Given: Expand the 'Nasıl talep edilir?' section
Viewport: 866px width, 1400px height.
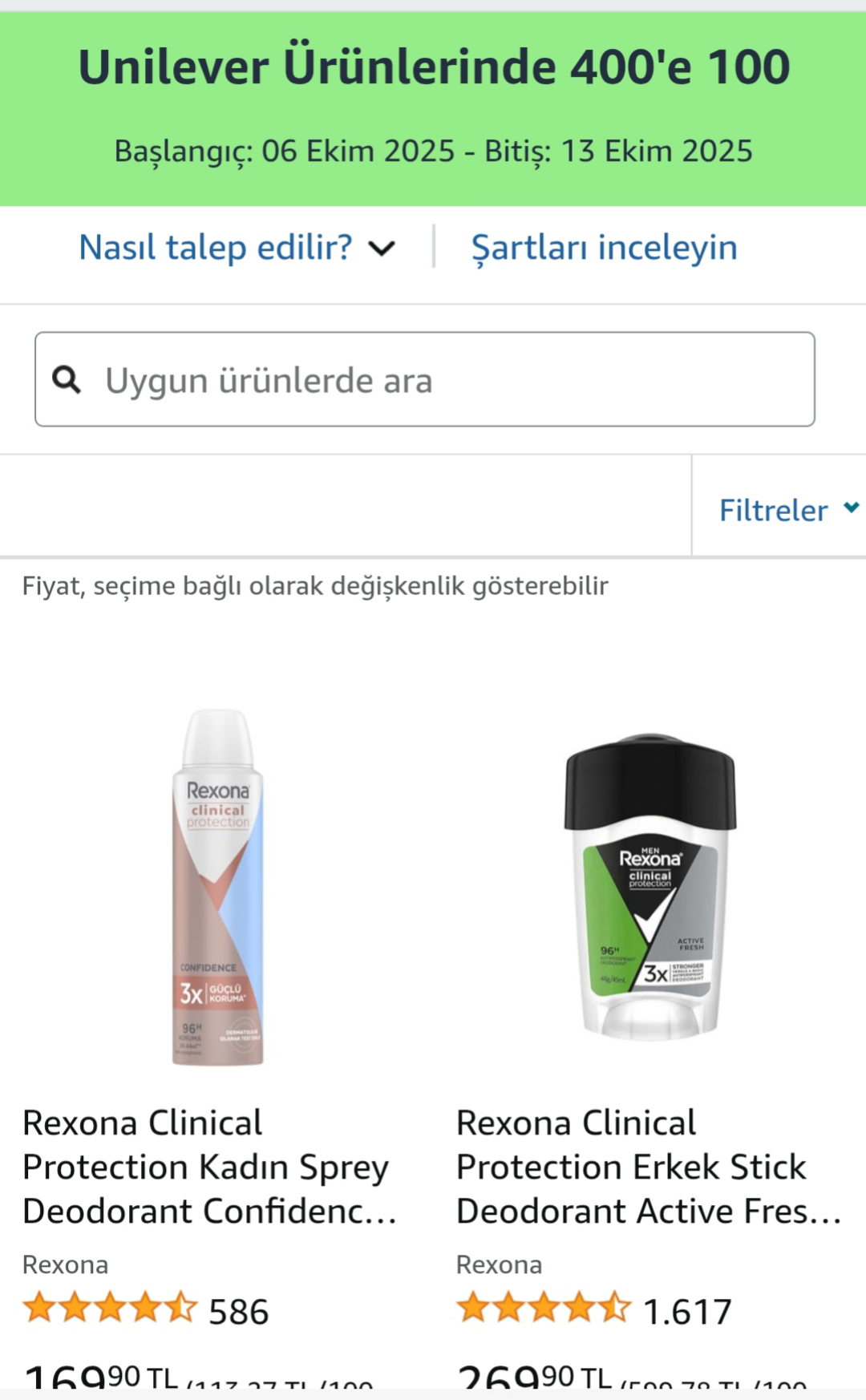Looking at the screenshot, I should click(237, 248).
